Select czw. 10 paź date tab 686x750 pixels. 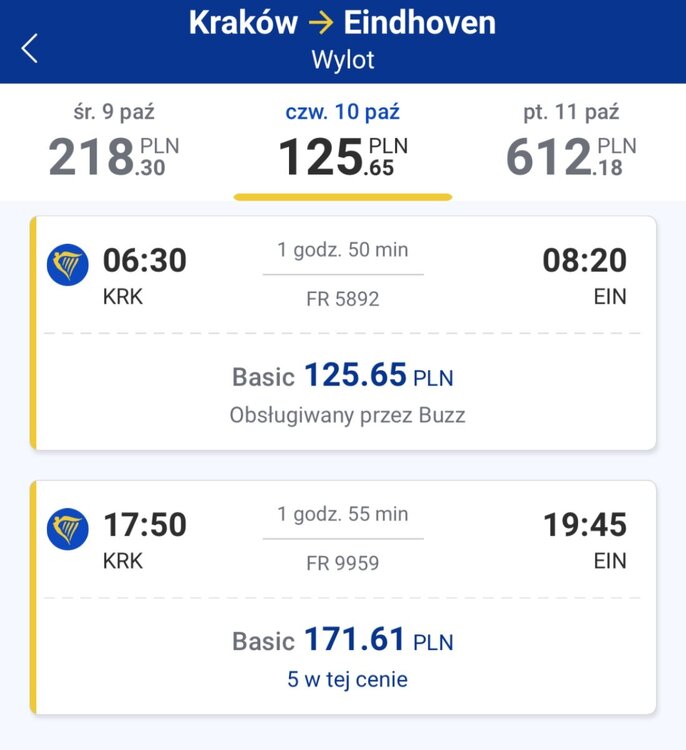pos(343,142)
